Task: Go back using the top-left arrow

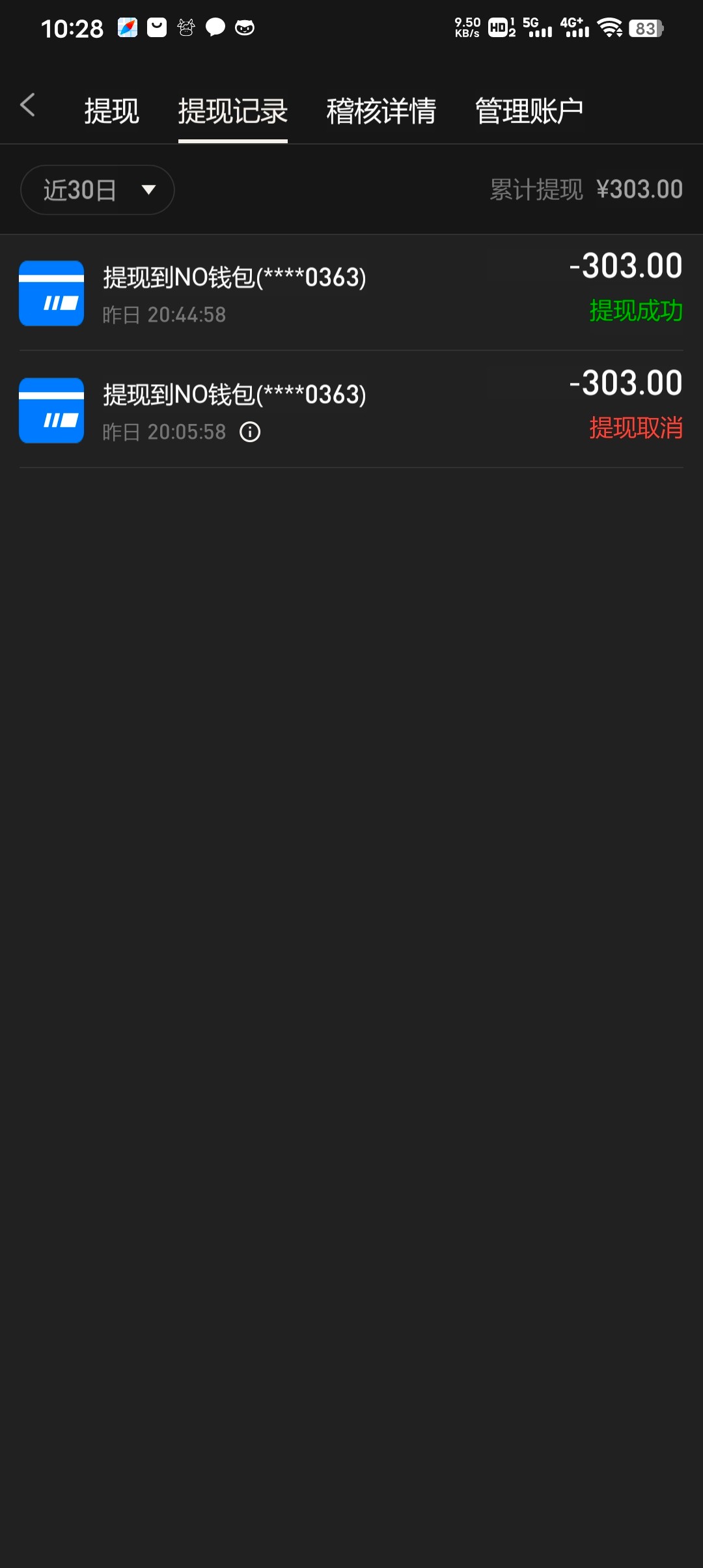Action: click(x=27, y=105)
